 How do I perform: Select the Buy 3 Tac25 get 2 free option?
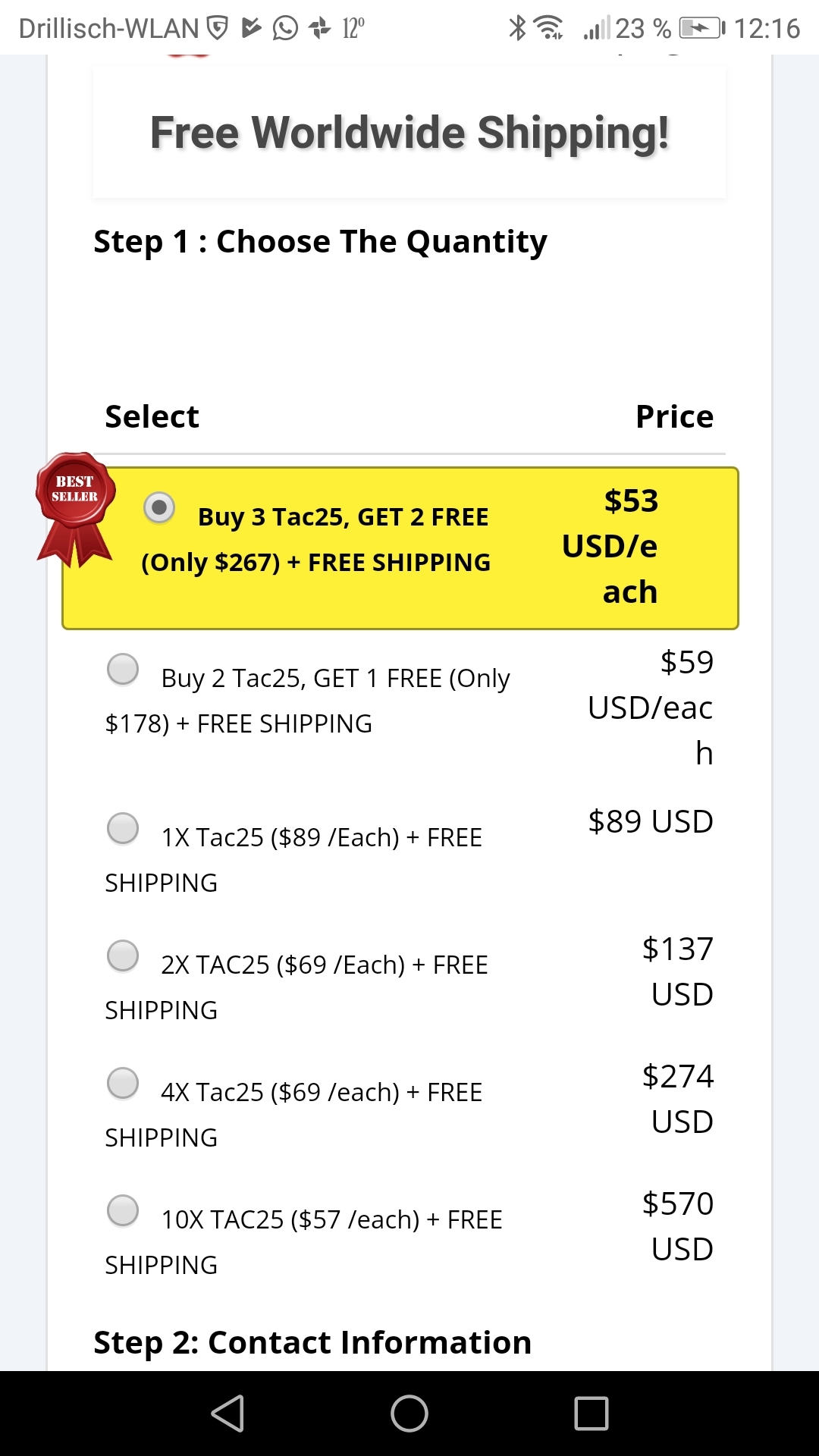[x=159, y=508]
